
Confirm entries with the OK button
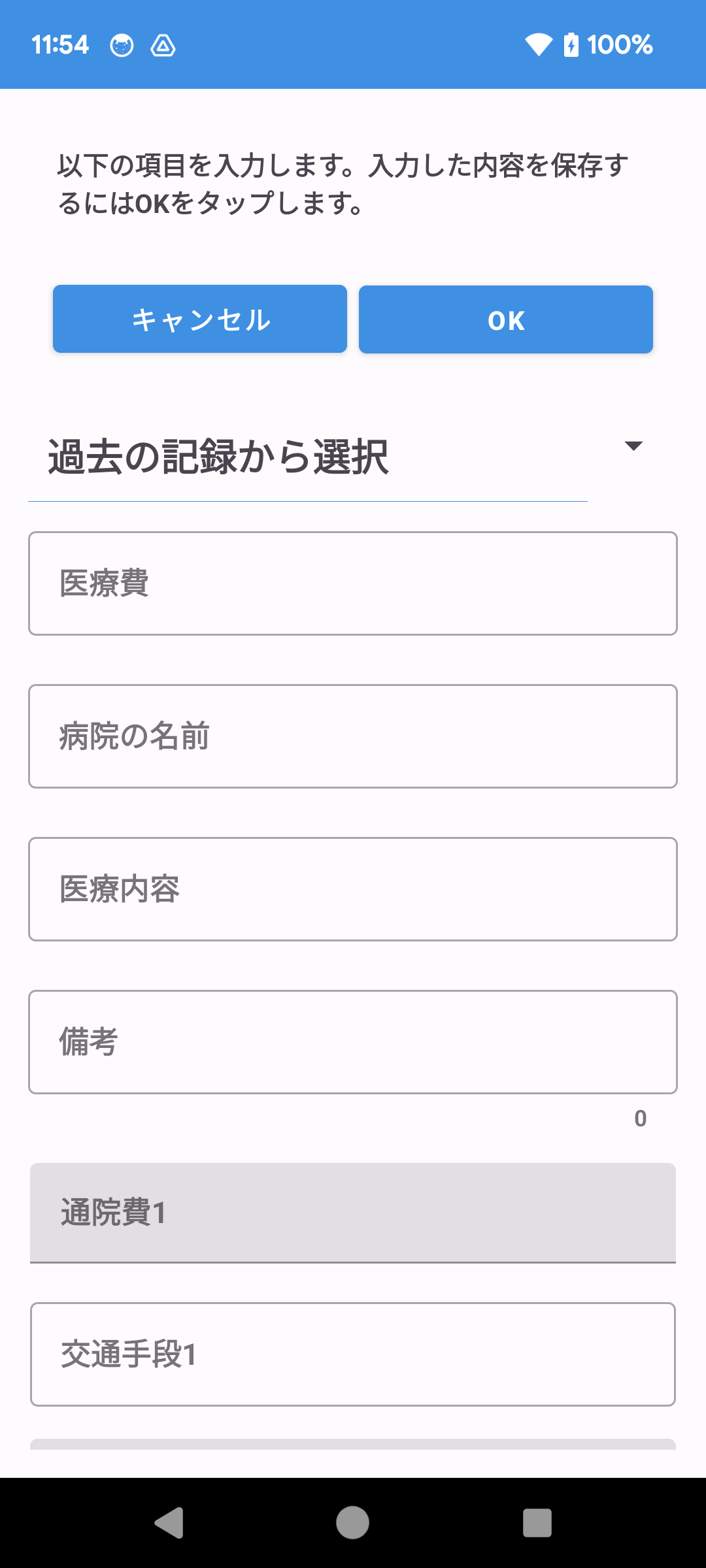pos(505,319)
